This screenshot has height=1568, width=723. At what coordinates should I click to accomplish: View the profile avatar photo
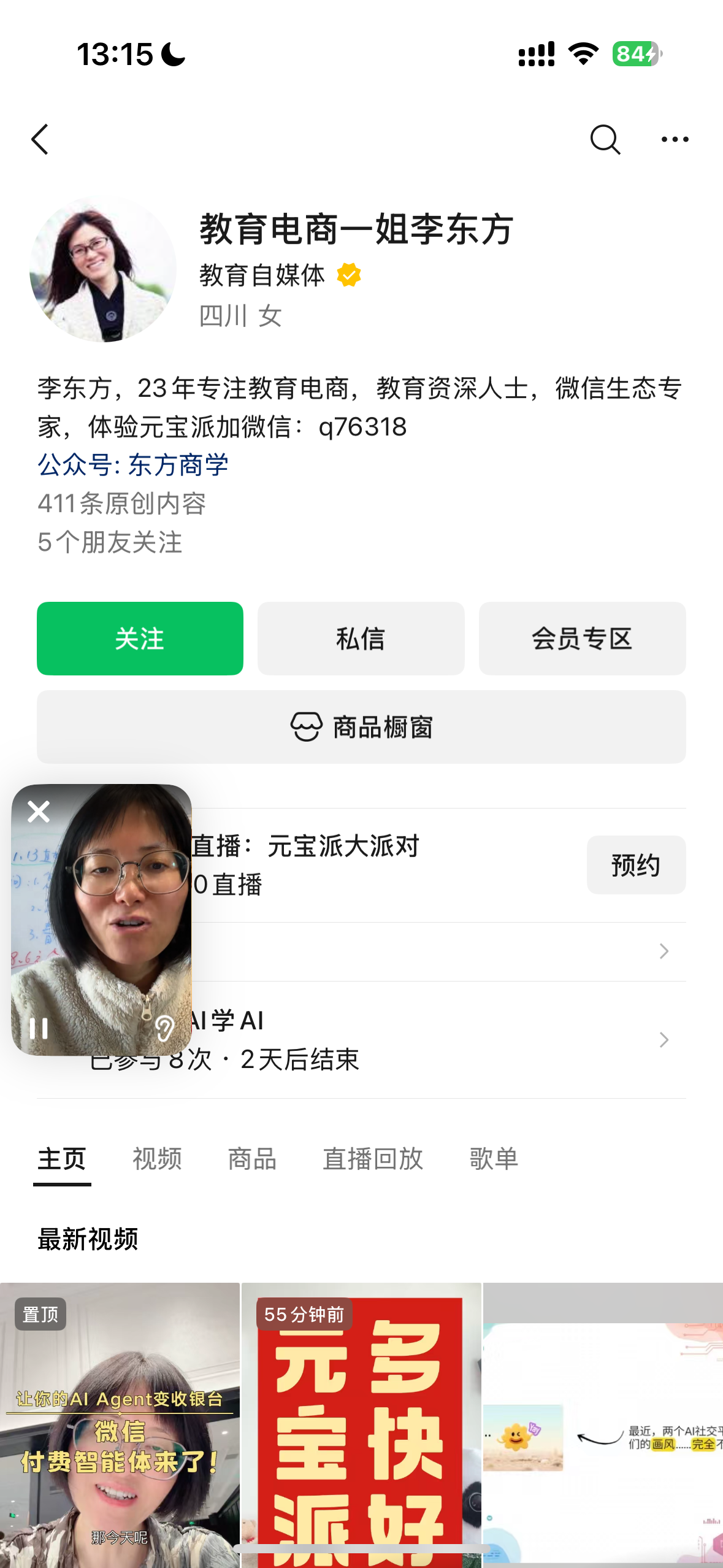103,270
